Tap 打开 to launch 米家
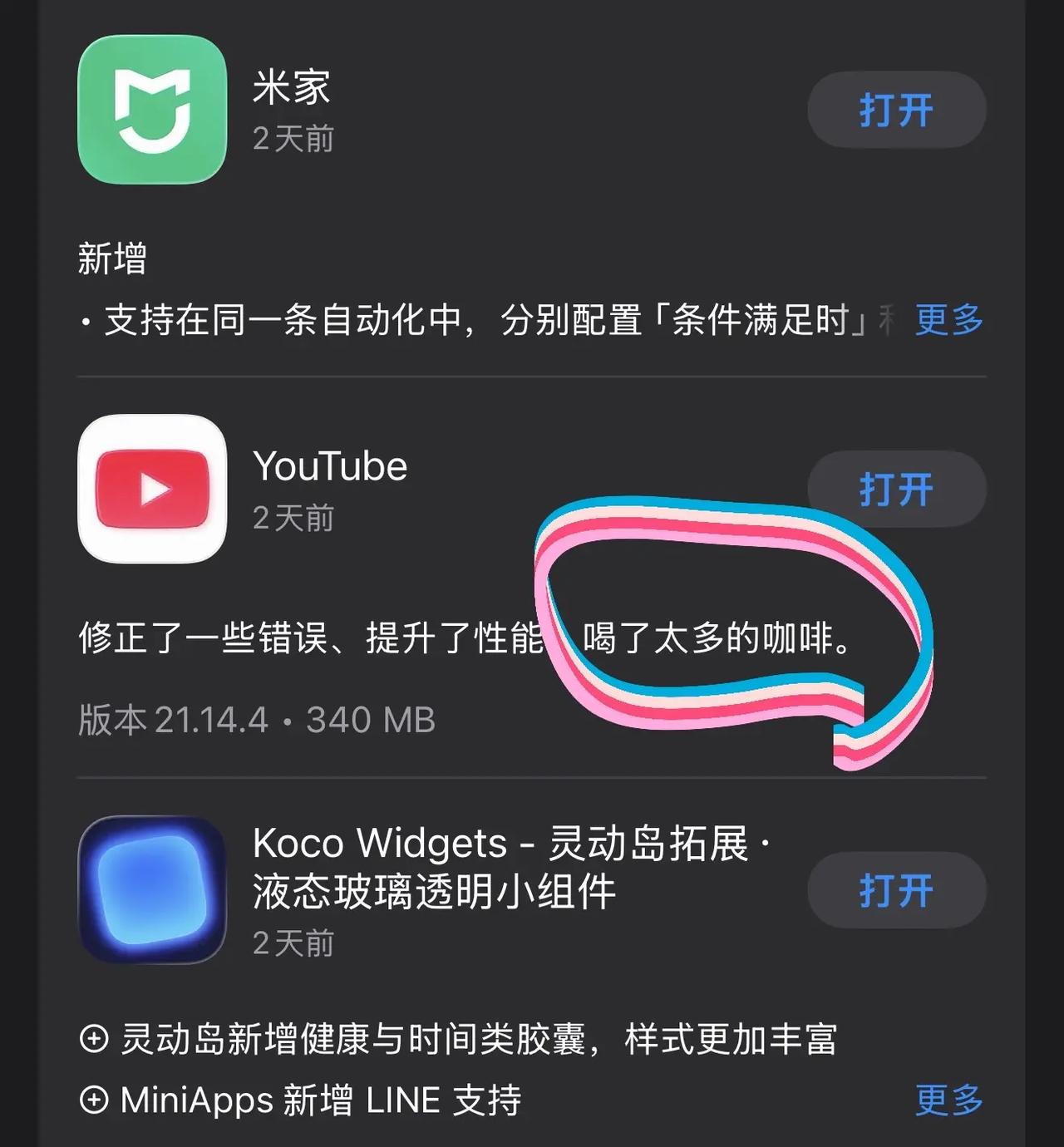Screen dimensions: 1064x1147 point(895,109)
